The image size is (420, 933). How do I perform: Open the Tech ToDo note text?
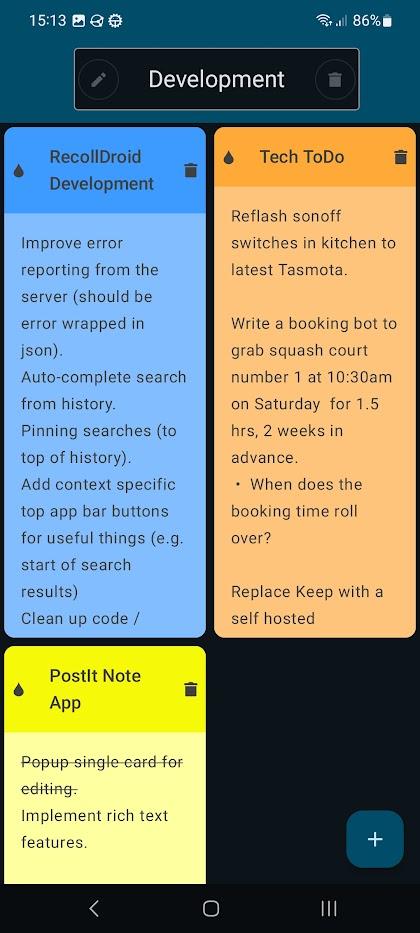point(315,412)
